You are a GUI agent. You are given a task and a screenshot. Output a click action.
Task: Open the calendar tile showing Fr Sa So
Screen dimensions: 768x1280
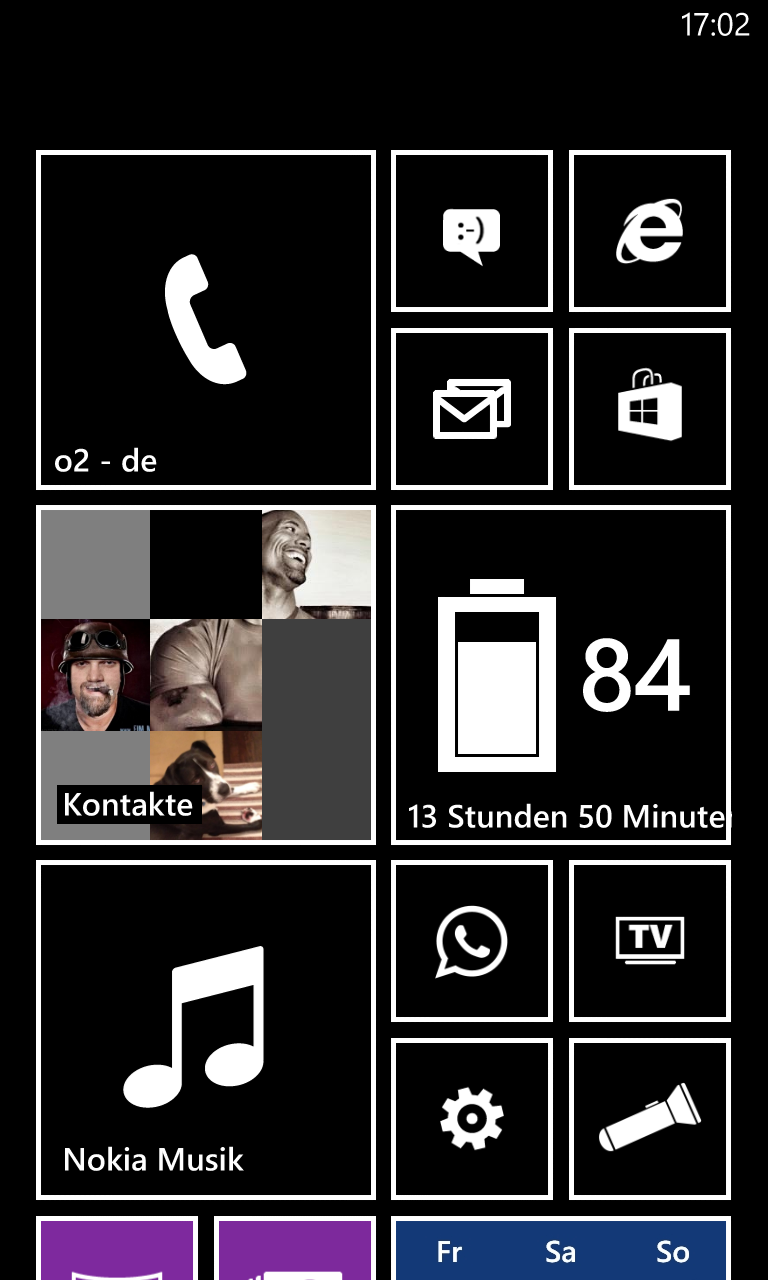(x=561, y=1248)
